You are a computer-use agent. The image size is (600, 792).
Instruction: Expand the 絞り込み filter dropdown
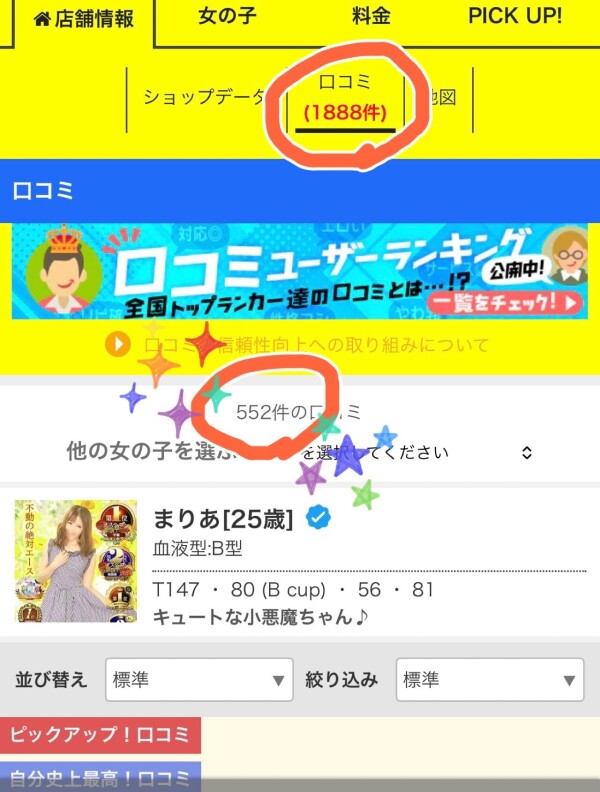pos(488,680)
